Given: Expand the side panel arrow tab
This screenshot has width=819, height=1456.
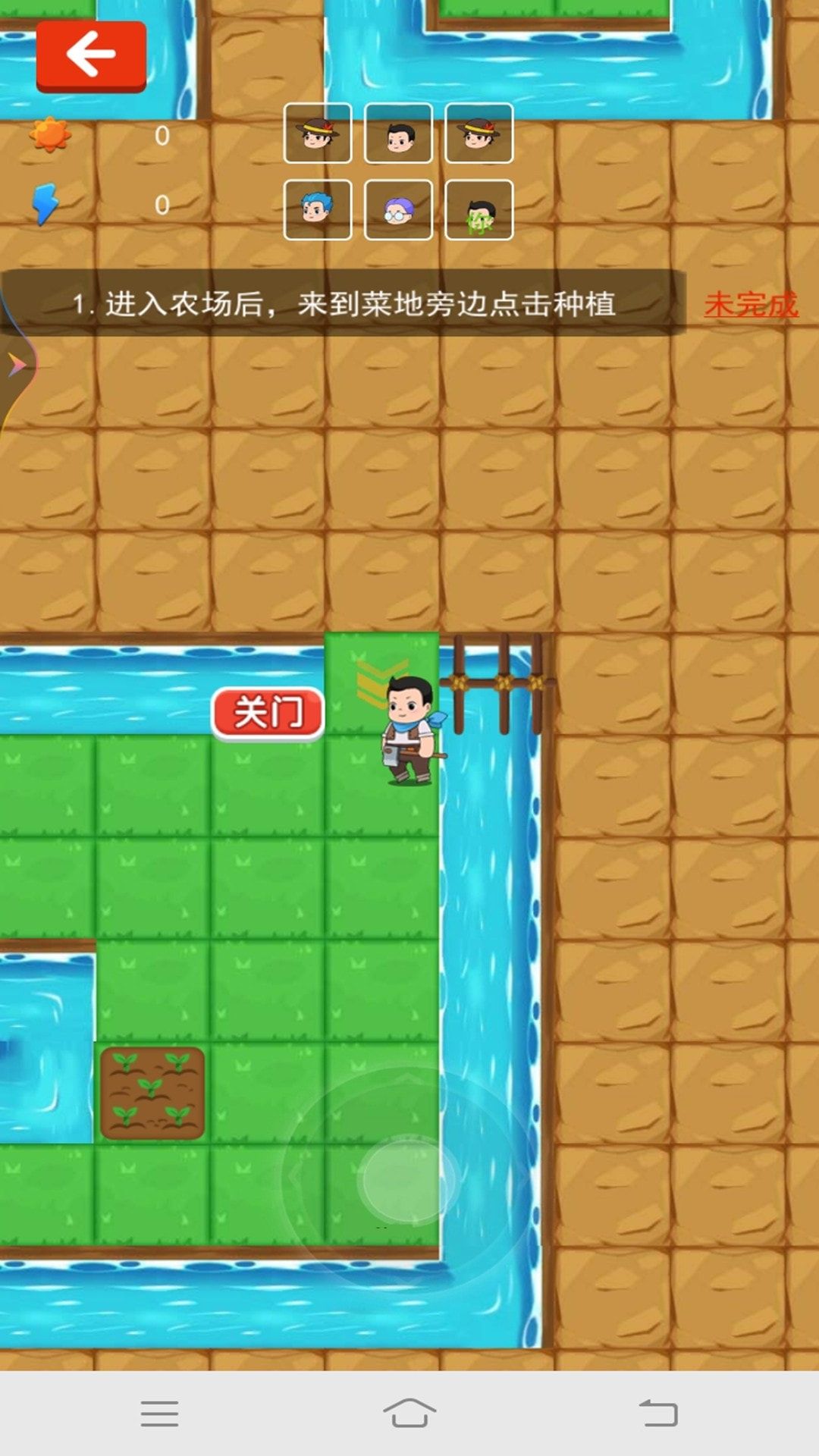Looking at the screenshot, I should pos(17,366).
